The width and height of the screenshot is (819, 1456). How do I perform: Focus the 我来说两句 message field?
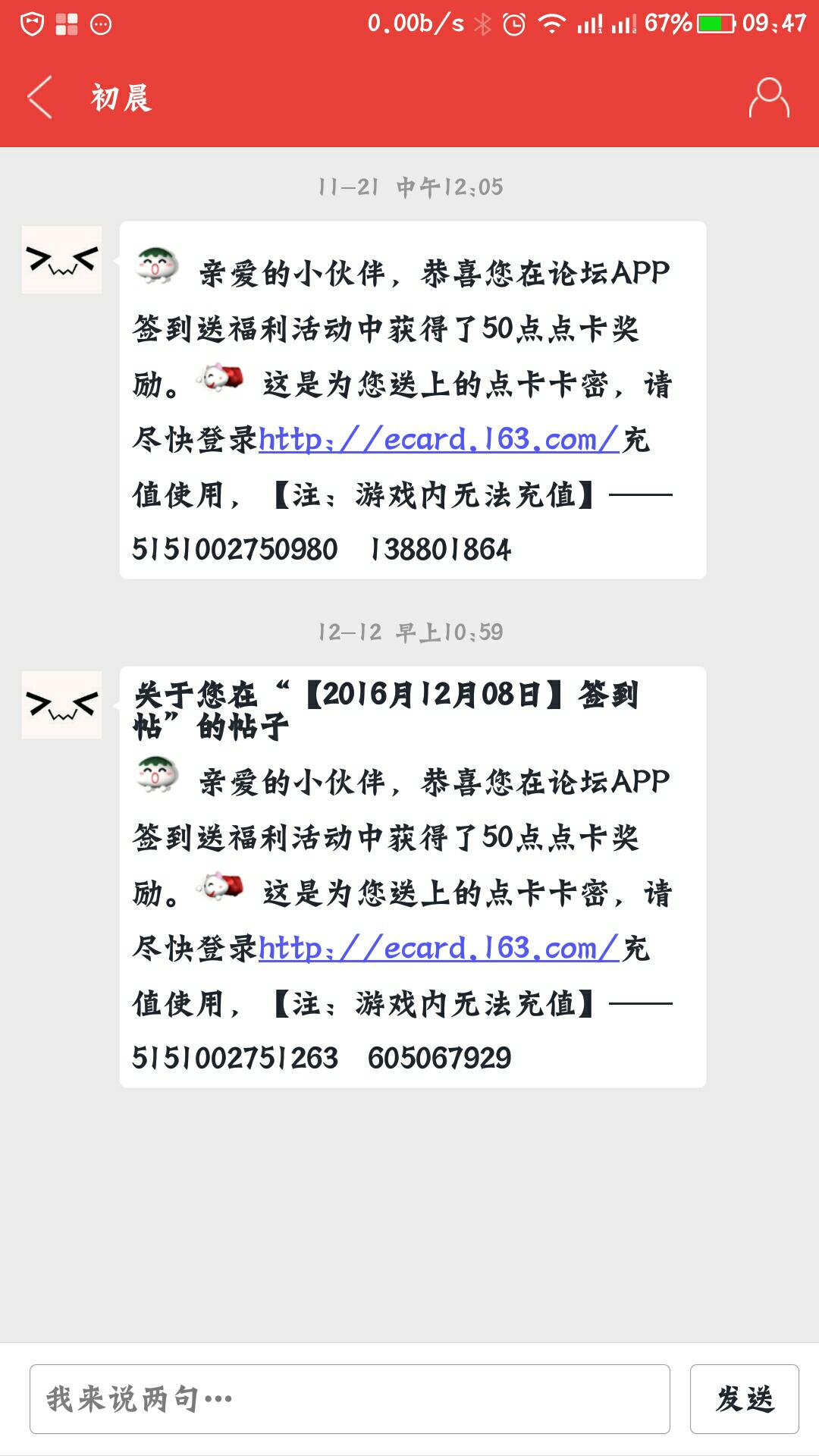350,1398
